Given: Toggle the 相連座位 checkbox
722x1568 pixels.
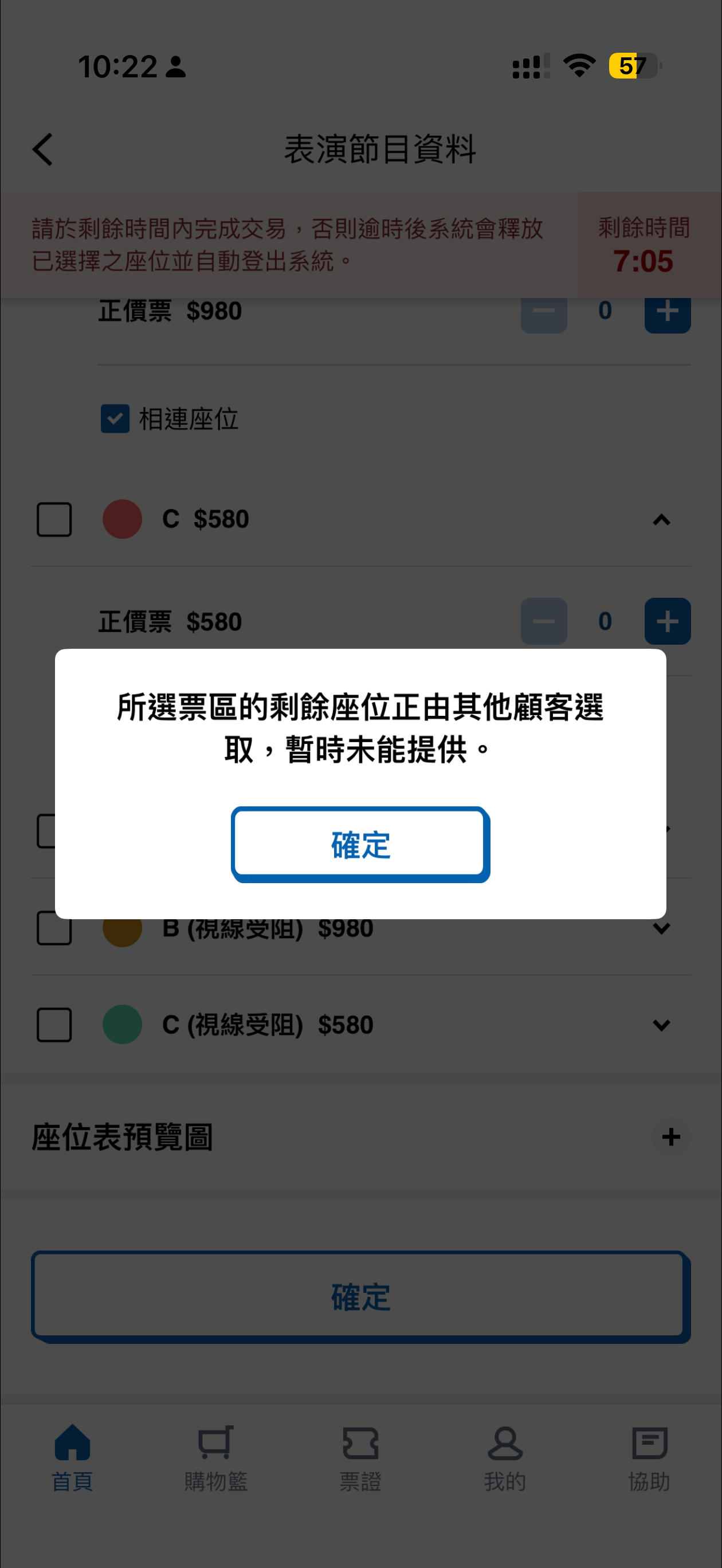Looking at the screenshot, I should [x=115, y=419].
